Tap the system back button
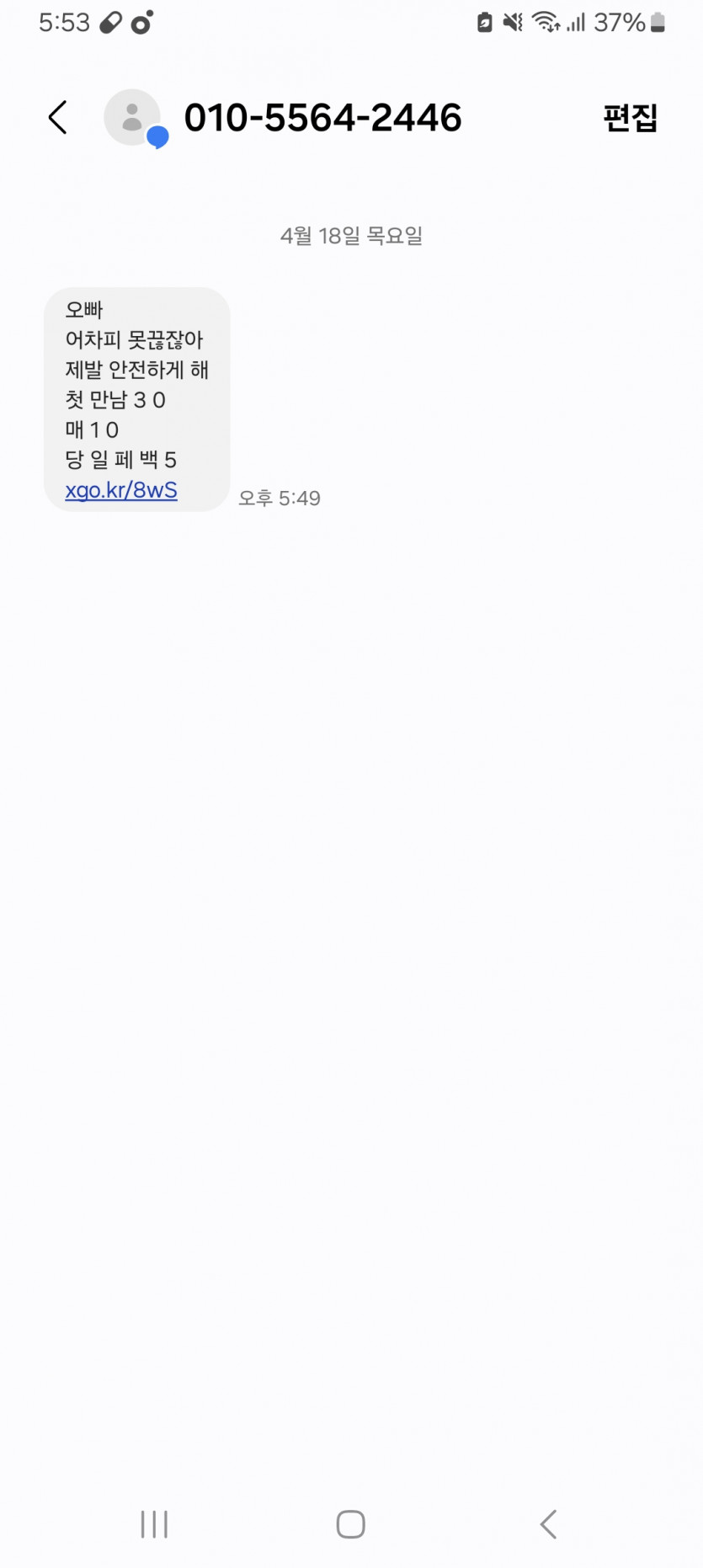This screenshot has width=703, height=1568. [x=548, y=1523]
